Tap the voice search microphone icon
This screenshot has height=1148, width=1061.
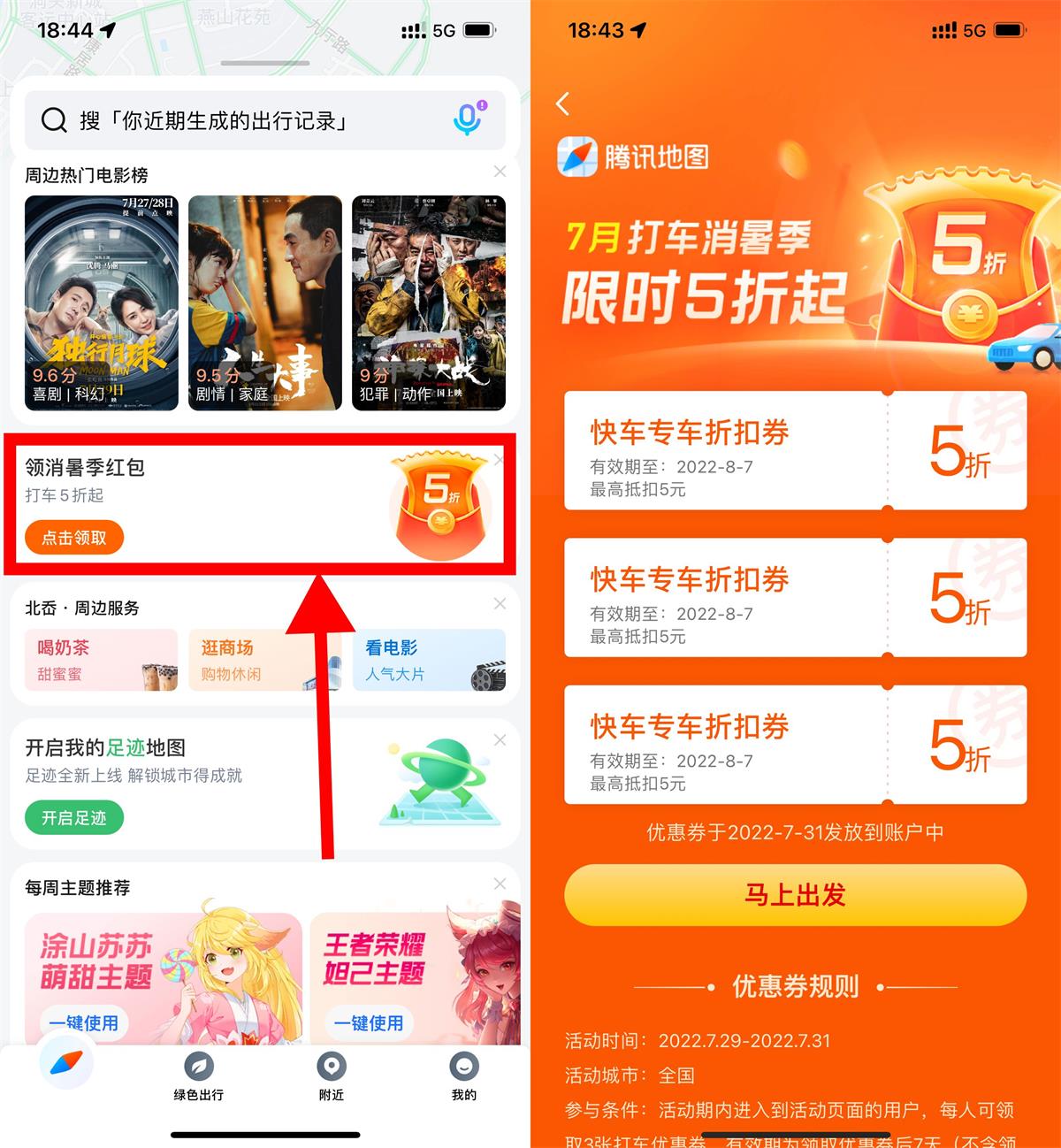click(x=469, y=119)
